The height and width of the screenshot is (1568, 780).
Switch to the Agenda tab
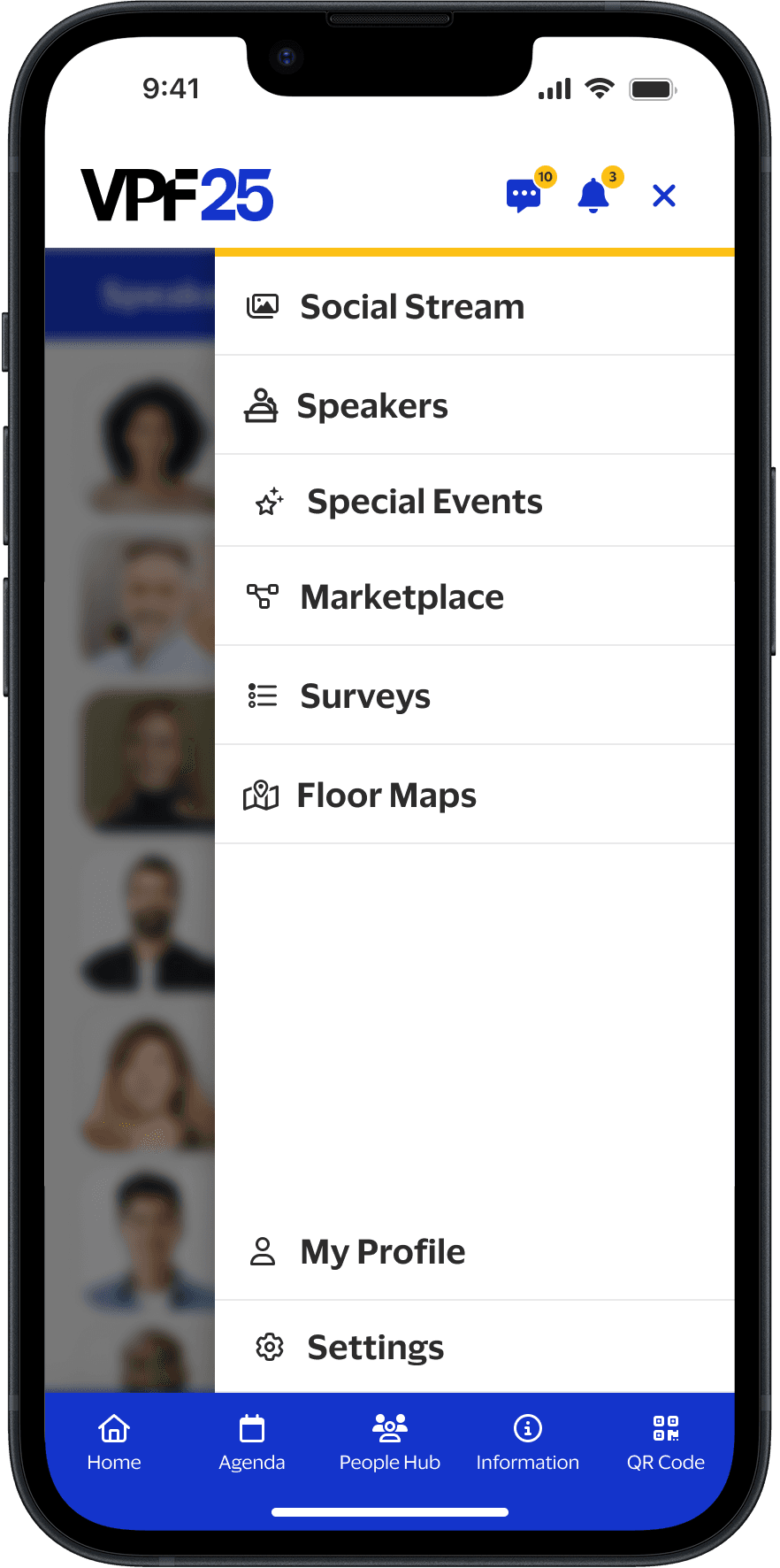click(252, 1443)
